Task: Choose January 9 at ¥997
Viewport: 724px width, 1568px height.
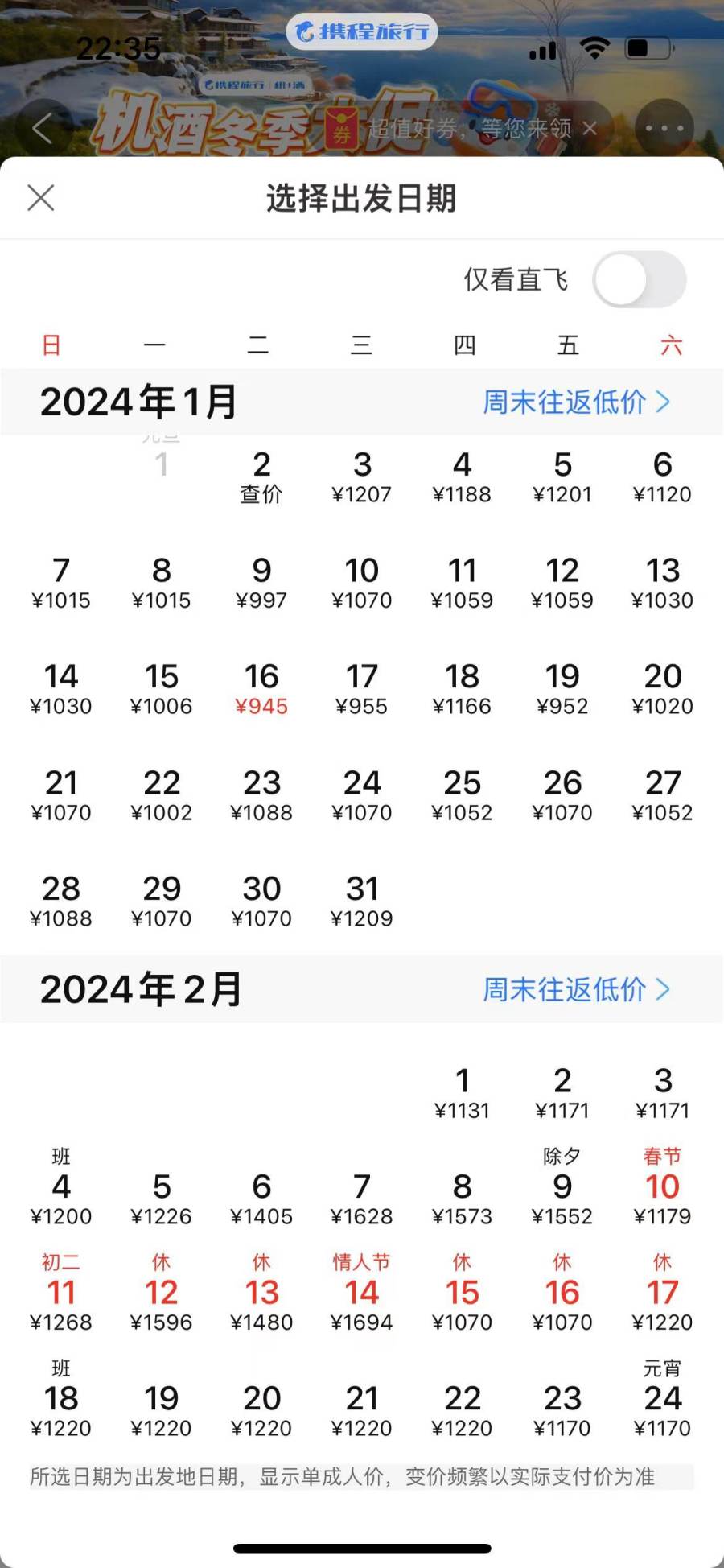Action: [261, 583]
